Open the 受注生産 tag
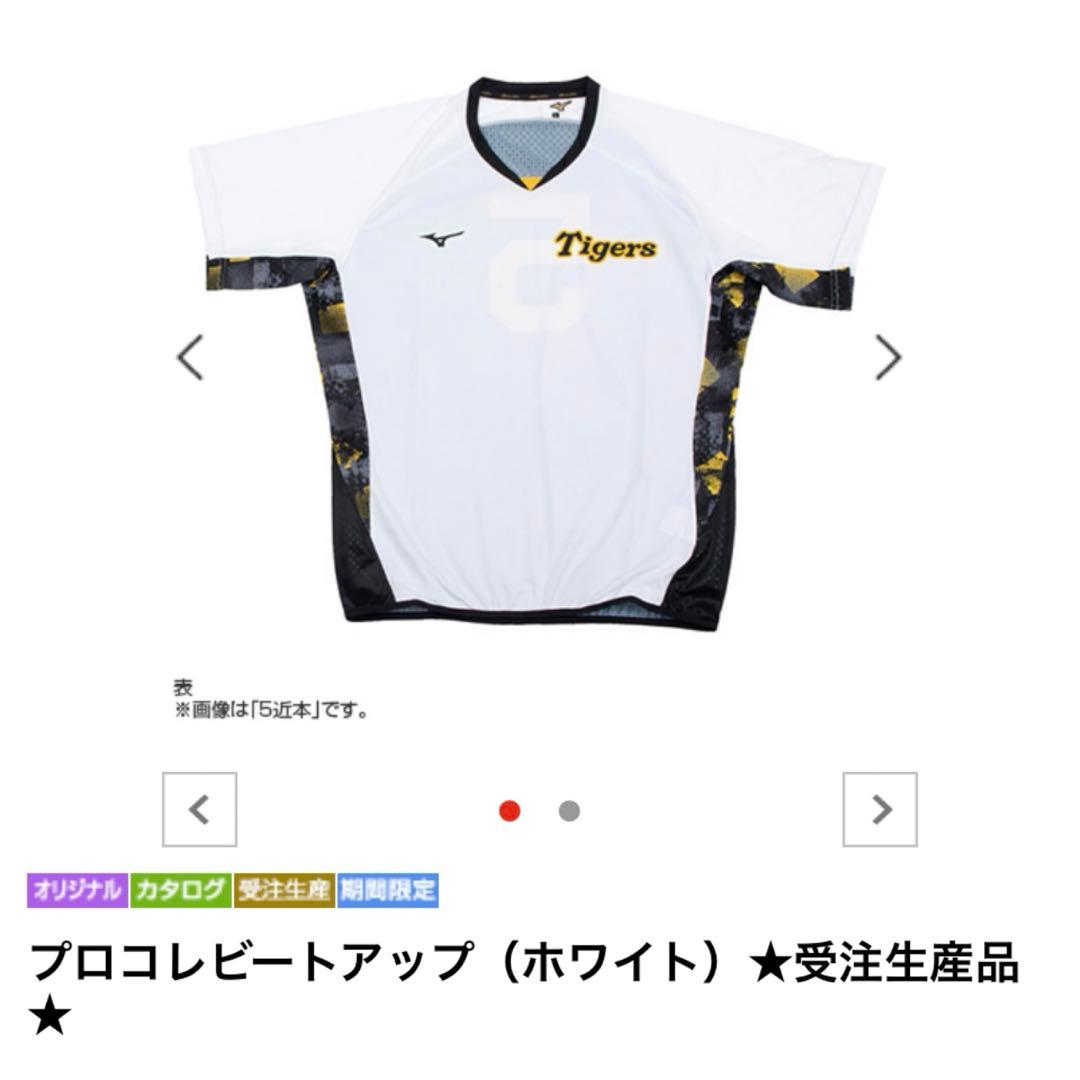The height and width of the screenshot is (1080, 1080). click(x=285, y=890)
